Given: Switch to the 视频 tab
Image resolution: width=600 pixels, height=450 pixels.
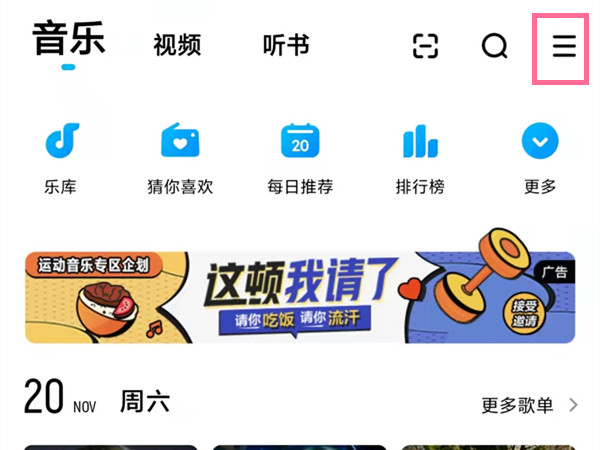Looking at the screenshot, I should 177,46.
